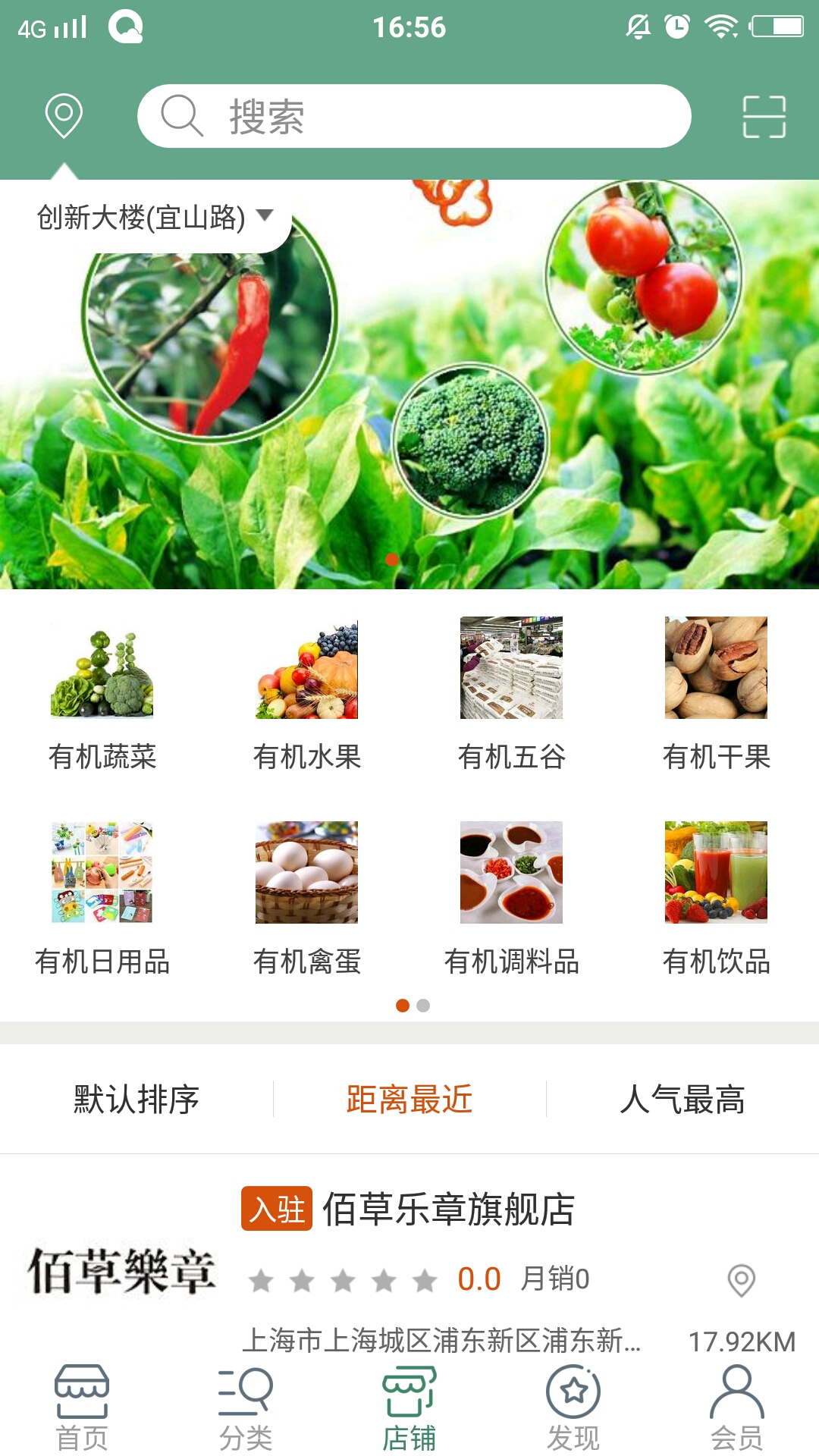Sort stores by 人气最高

(x=682, y=1099)
